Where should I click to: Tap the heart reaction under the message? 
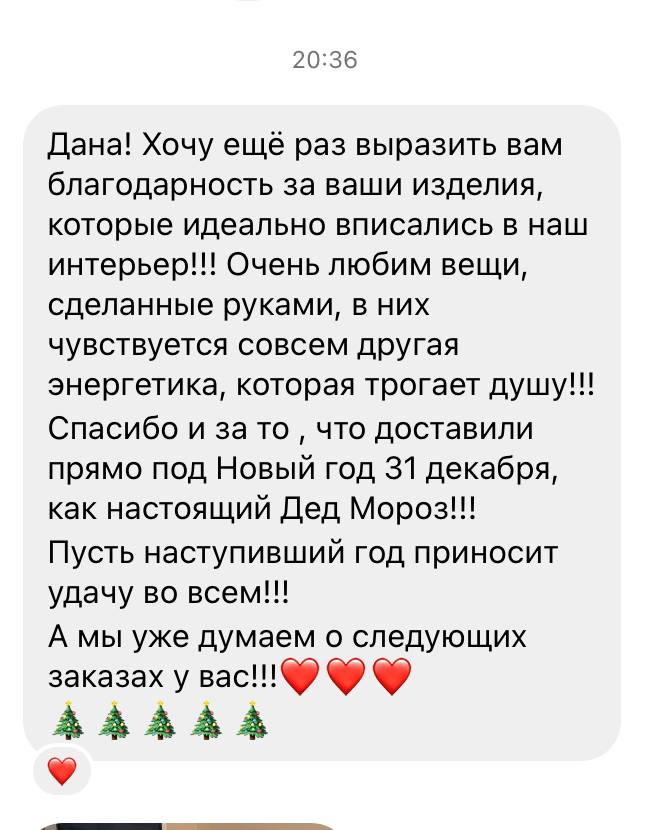click(x=62, y=771)
